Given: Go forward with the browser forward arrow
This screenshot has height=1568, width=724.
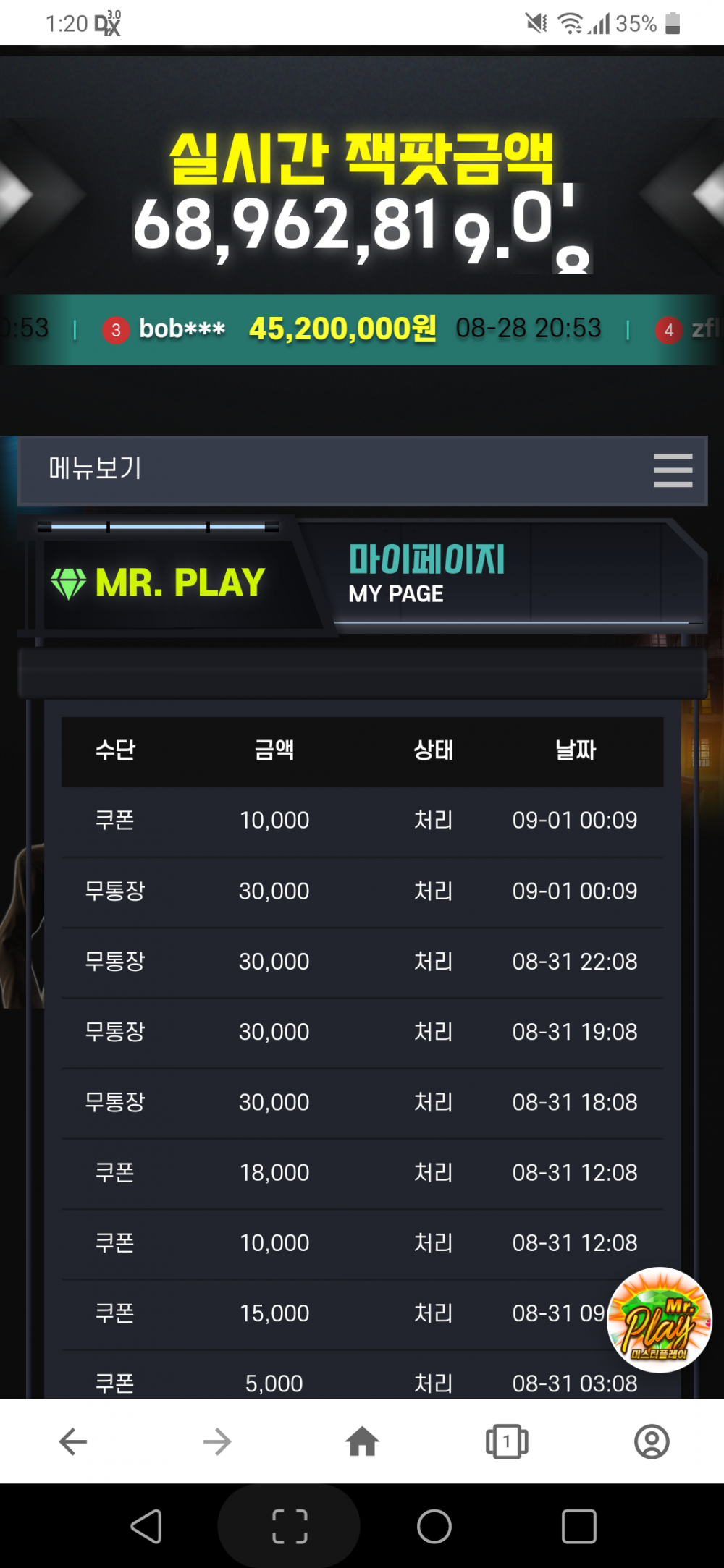Looking at the screenshot, I should coord(217,1441).
